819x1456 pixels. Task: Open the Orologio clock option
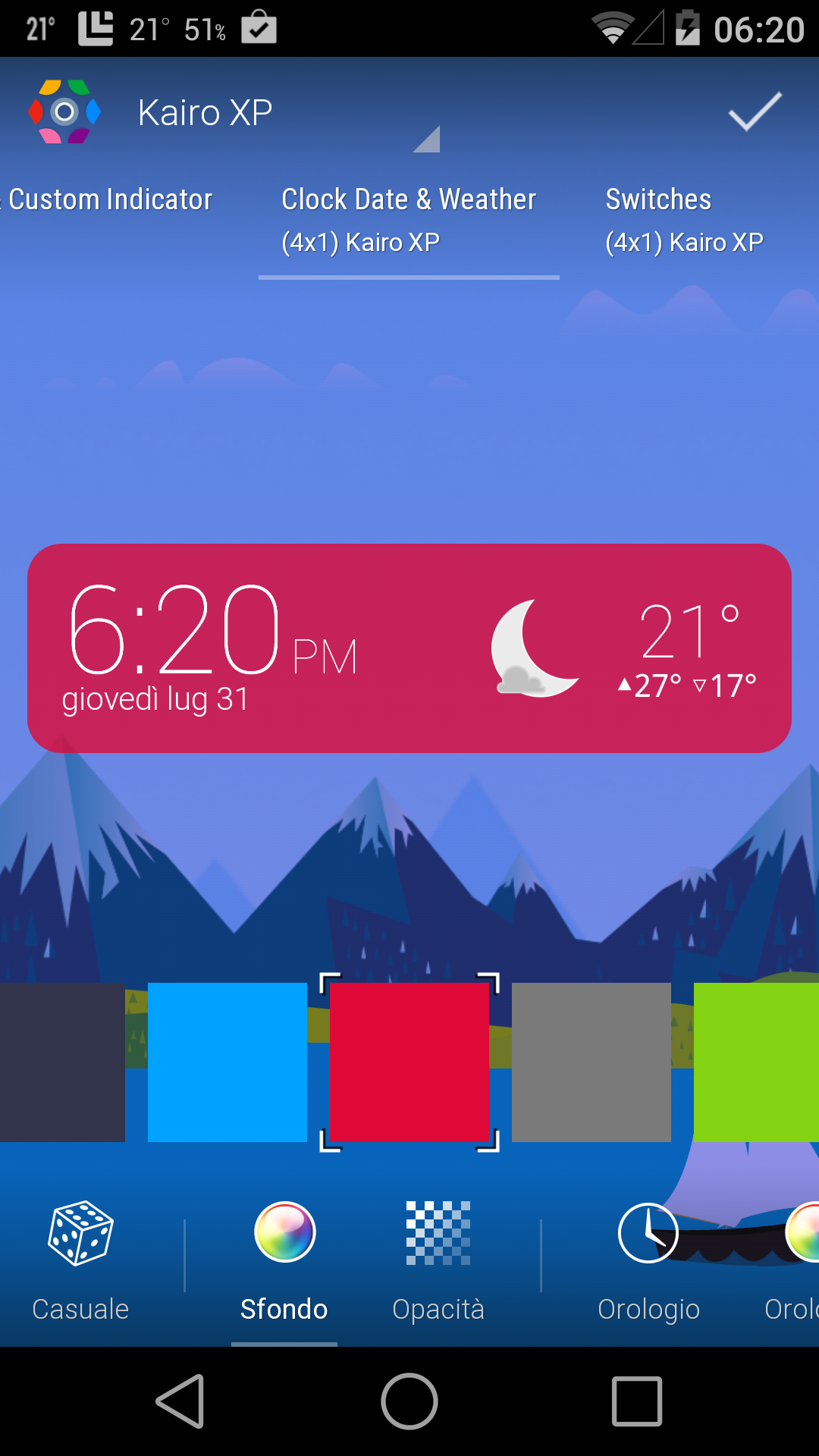point(648,1259)
